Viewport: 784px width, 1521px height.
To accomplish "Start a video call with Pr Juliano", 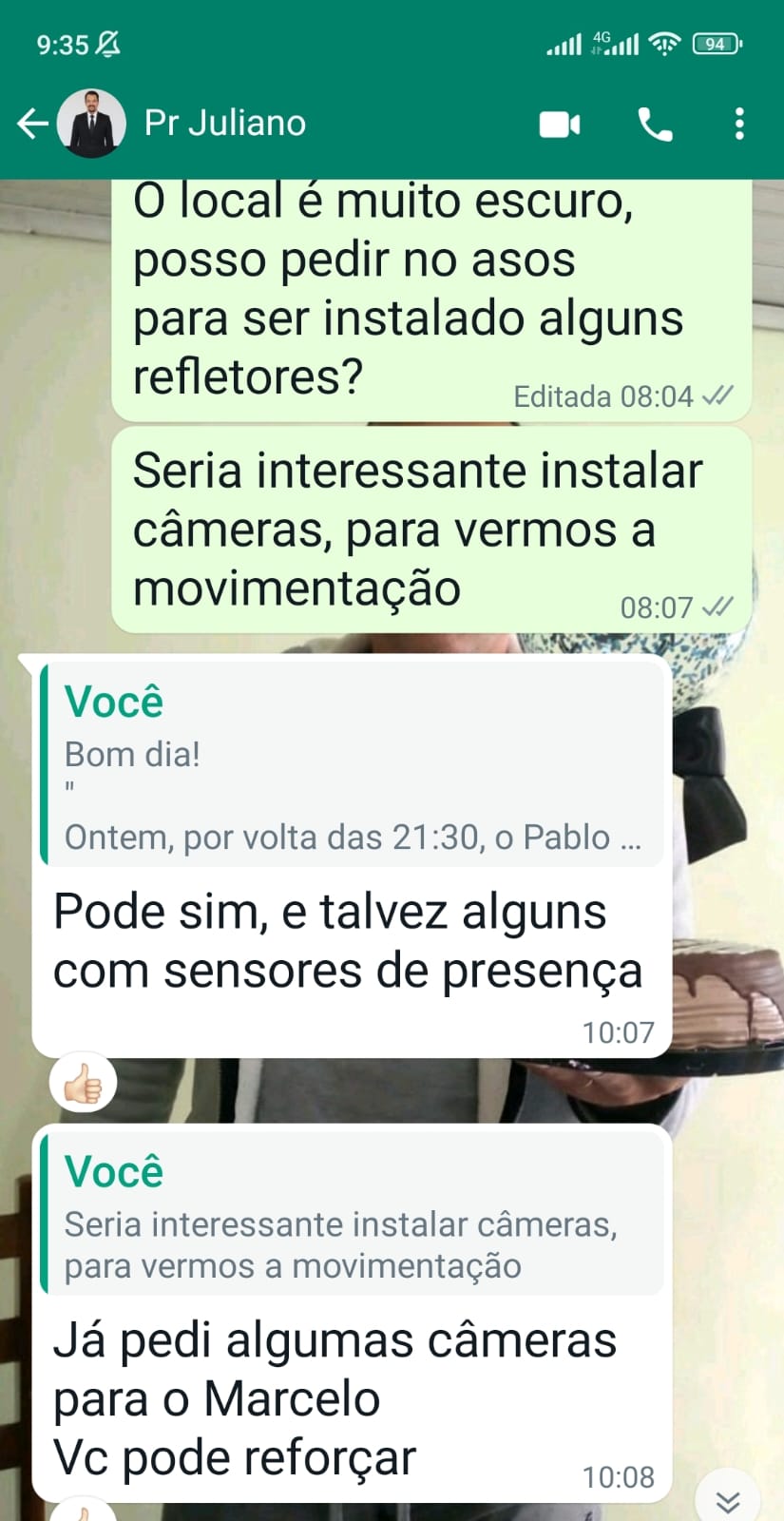I will [x=560, y=125].
